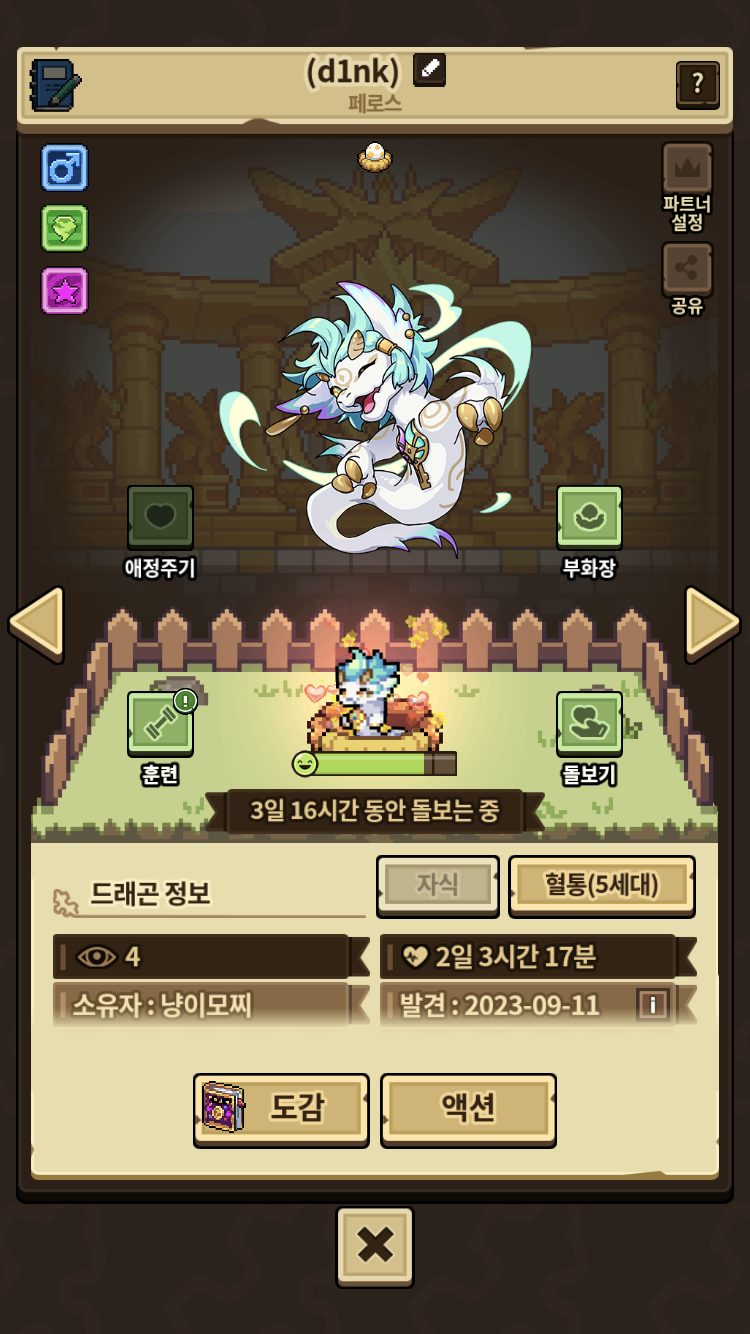This screenshot has width=750, height=1334.
Task: Tap the 자식 offspring button
Action: pyautogui.click(x=437, y=885)
